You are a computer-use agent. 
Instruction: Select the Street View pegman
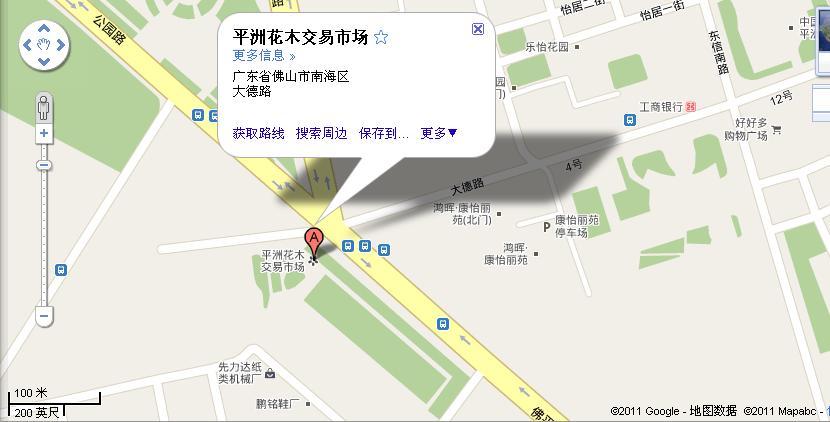(x=44, y=106)
